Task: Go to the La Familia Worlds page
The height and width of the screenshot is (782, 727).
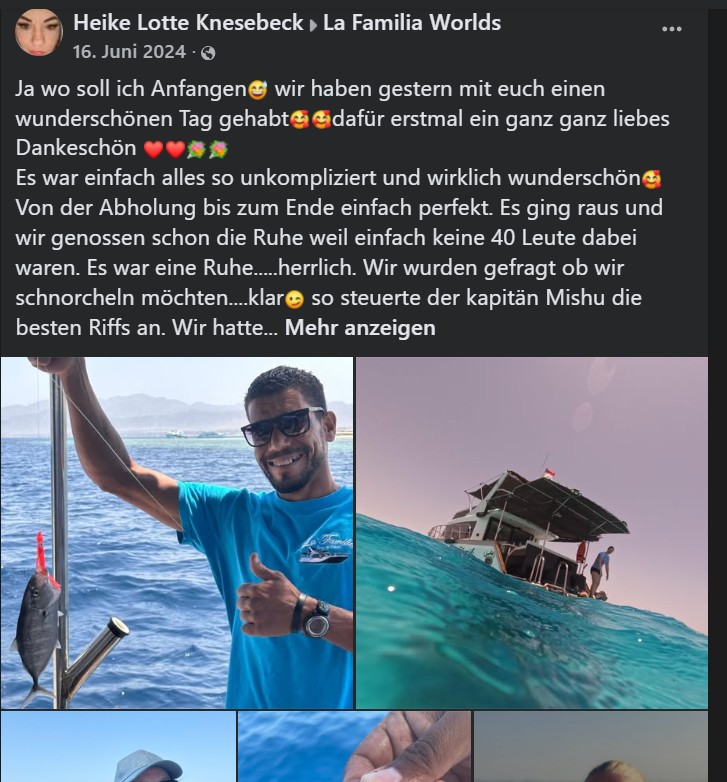Action: pos(412,23)
